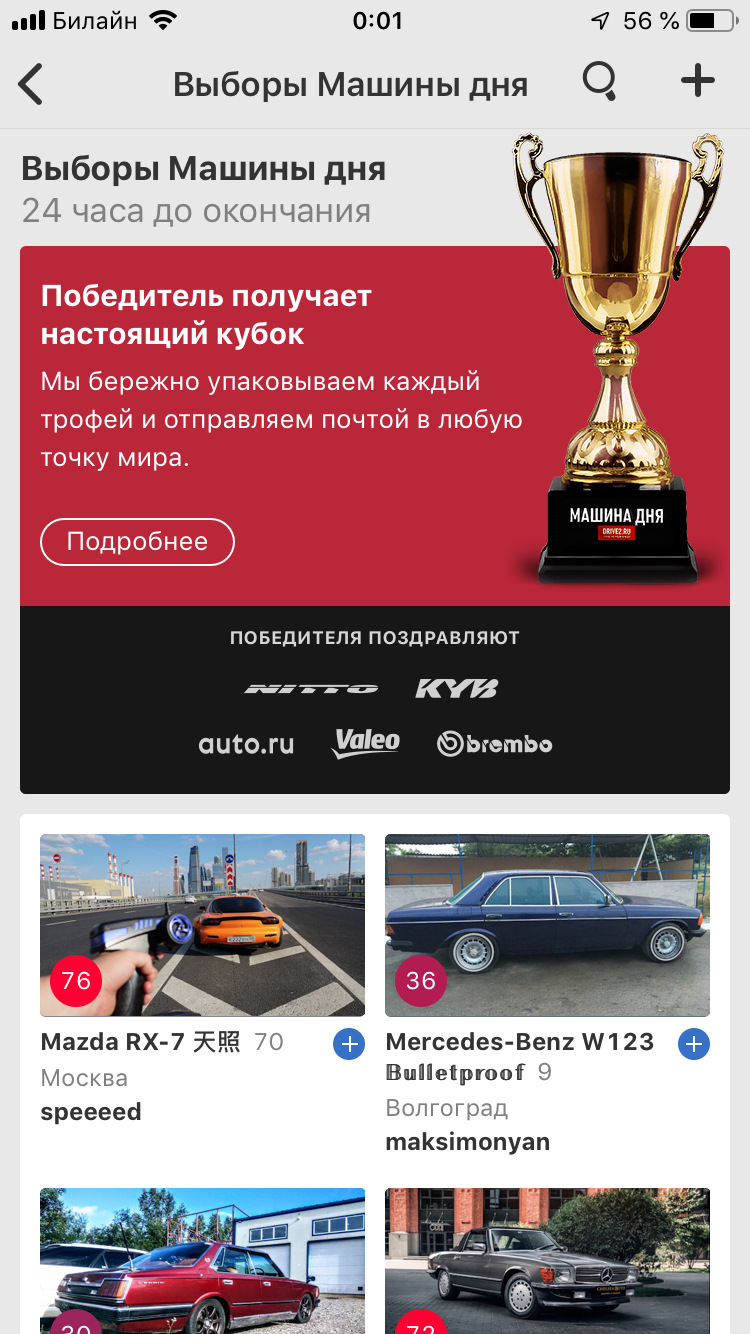The width and height of the screenshot is (750, 1334).
Task: Tap the plus icon to add new entry
Action: [697, 82]
